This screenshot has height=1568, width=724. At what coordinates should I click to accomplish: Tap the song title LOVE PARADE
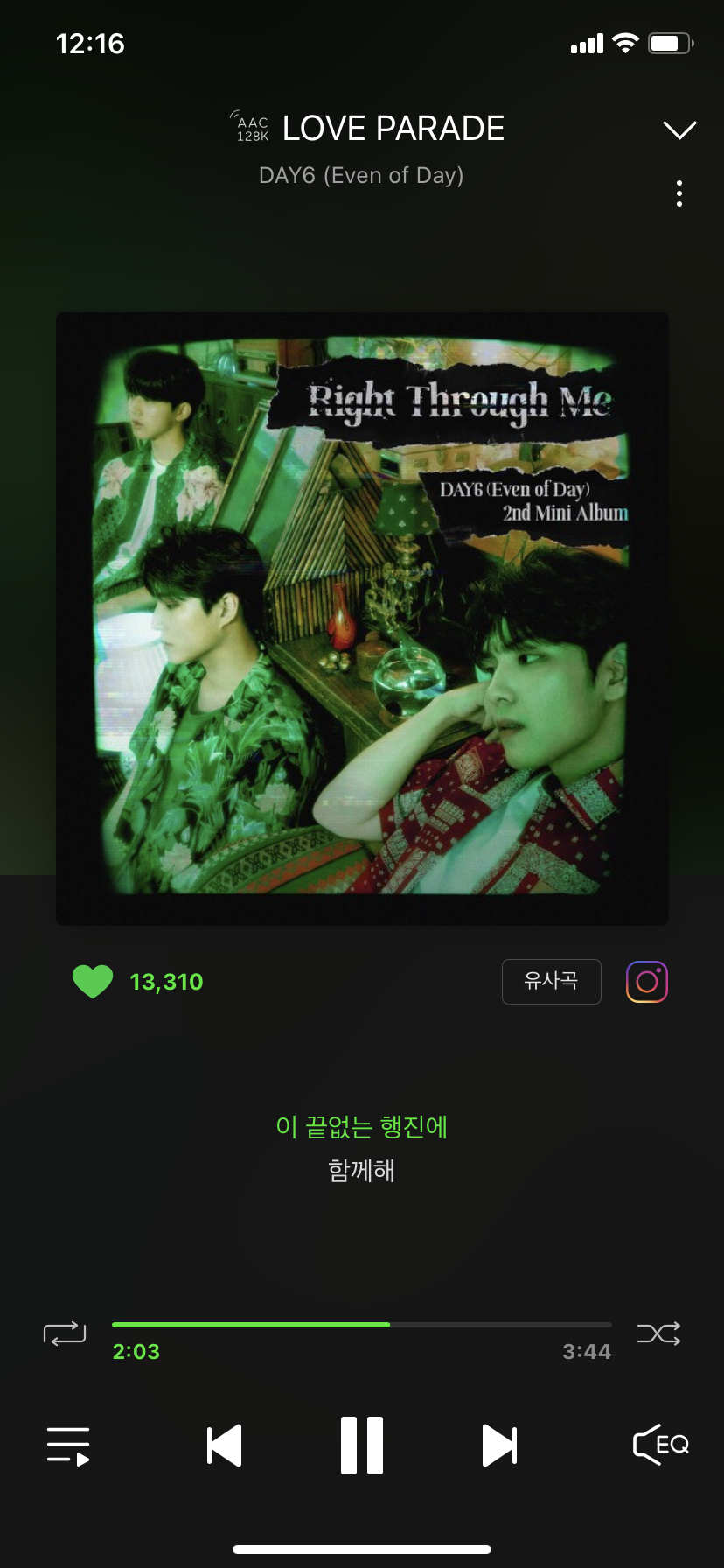393,127
